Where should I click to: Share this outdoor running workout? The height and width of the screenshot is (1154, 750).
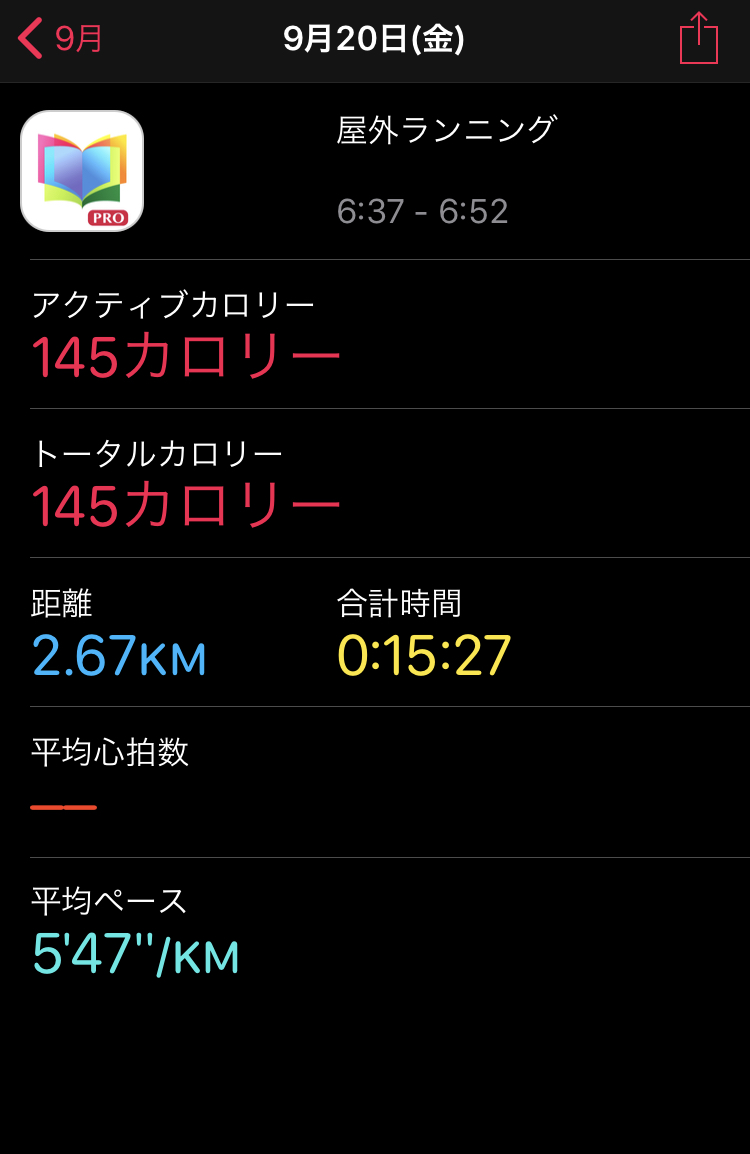(x=698, y=39)
